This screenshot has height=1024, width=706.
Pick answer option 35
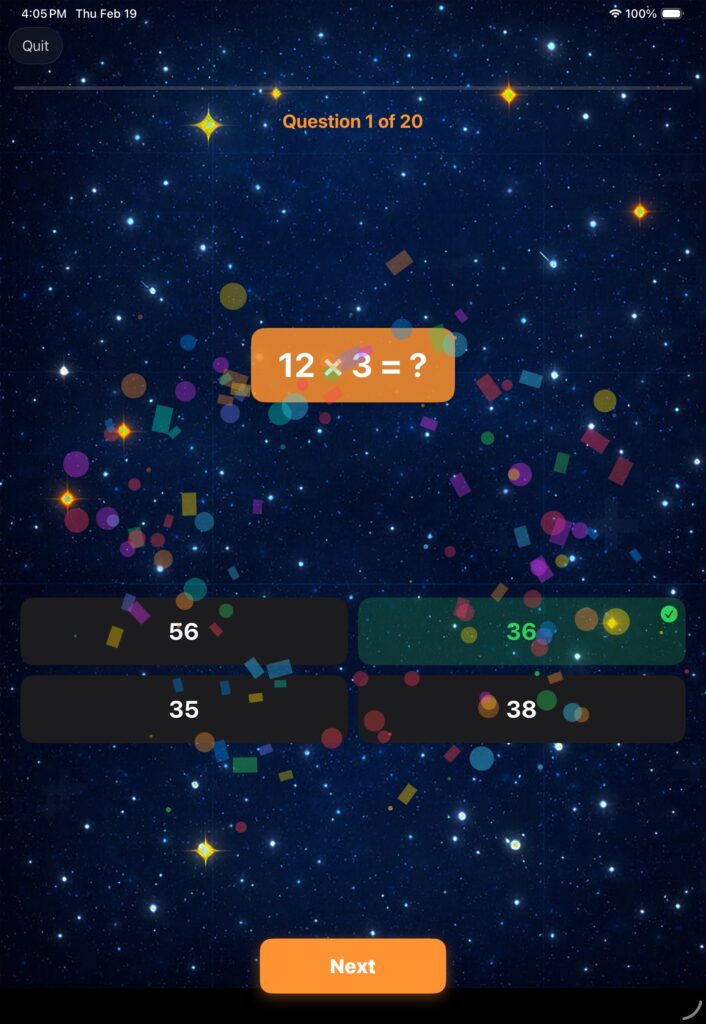pyautogui.click(x=184, y=709)
